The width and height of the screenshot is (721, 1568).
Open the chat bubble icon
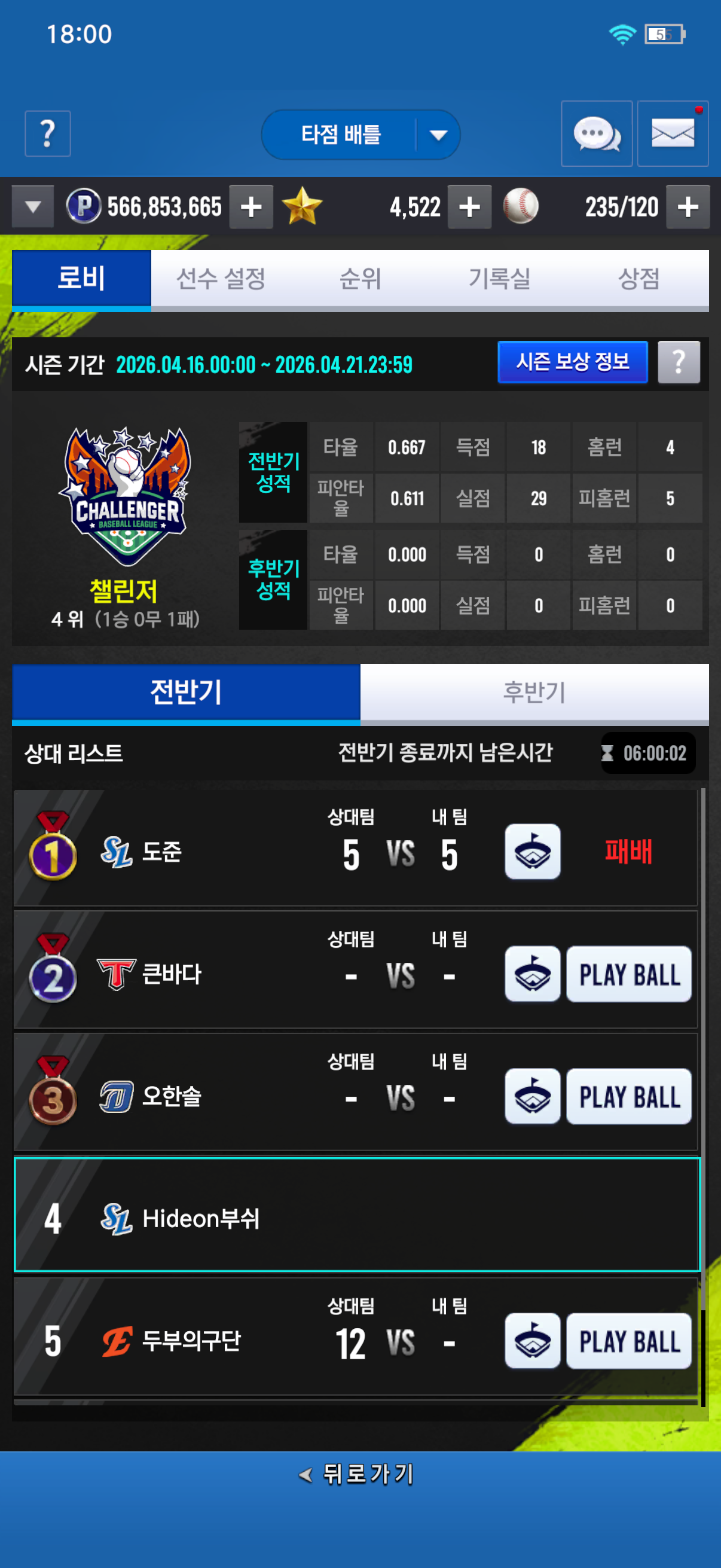coord(596,133)
